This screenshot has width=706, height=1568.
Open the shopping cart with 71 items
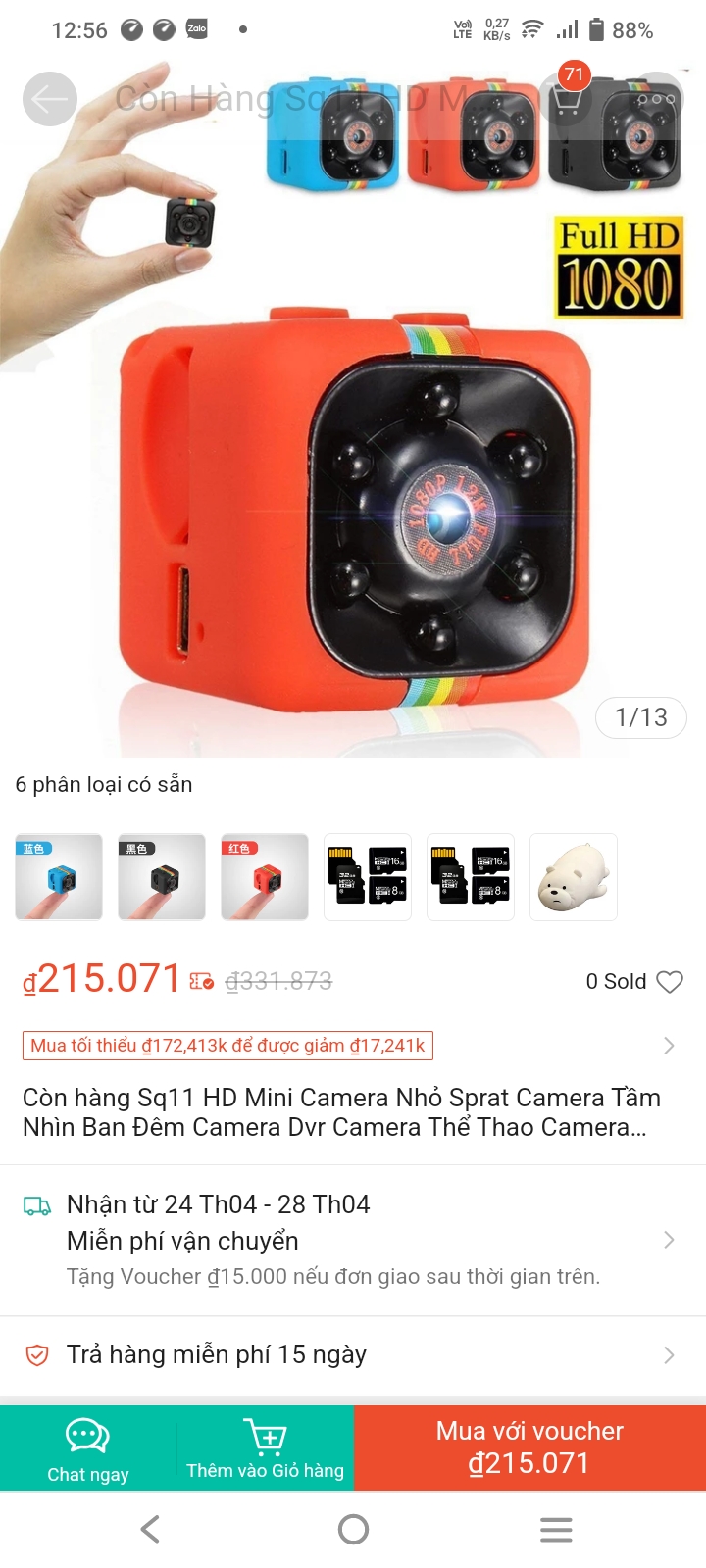pos(567,98)
